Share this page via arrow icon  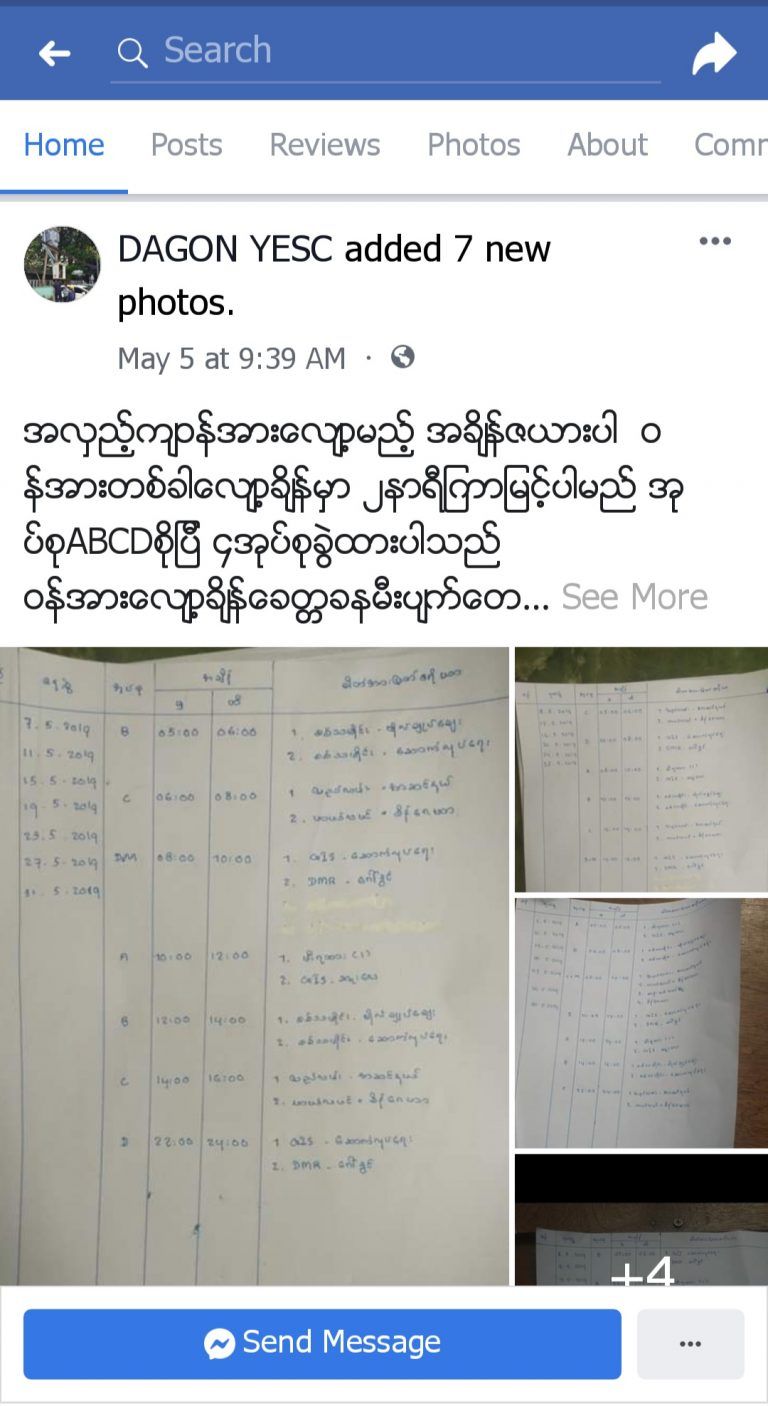[714, 54]
